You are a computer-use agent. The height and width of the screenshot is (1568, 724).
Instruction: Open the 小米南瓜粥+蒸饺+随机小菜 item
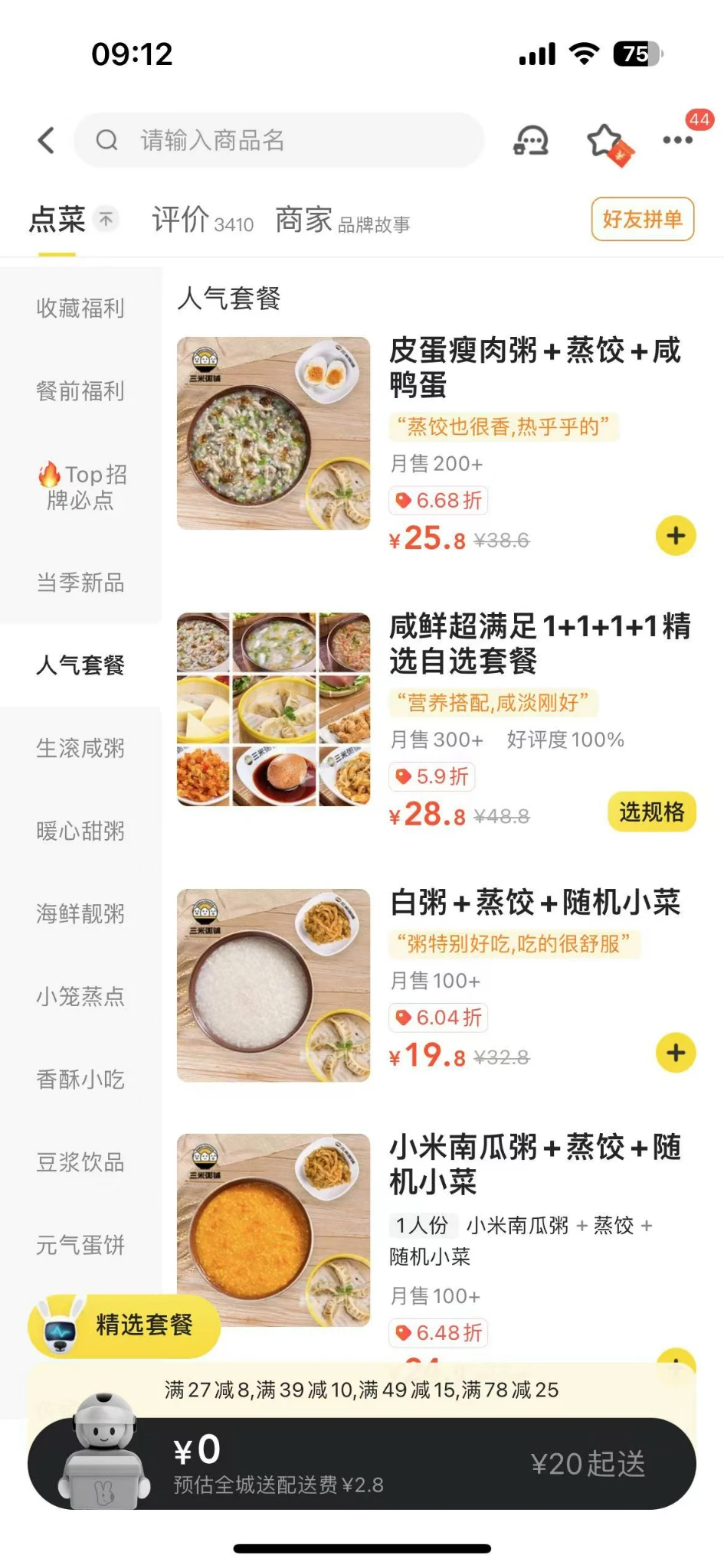pyautogui.click(x=535, y=1164)
